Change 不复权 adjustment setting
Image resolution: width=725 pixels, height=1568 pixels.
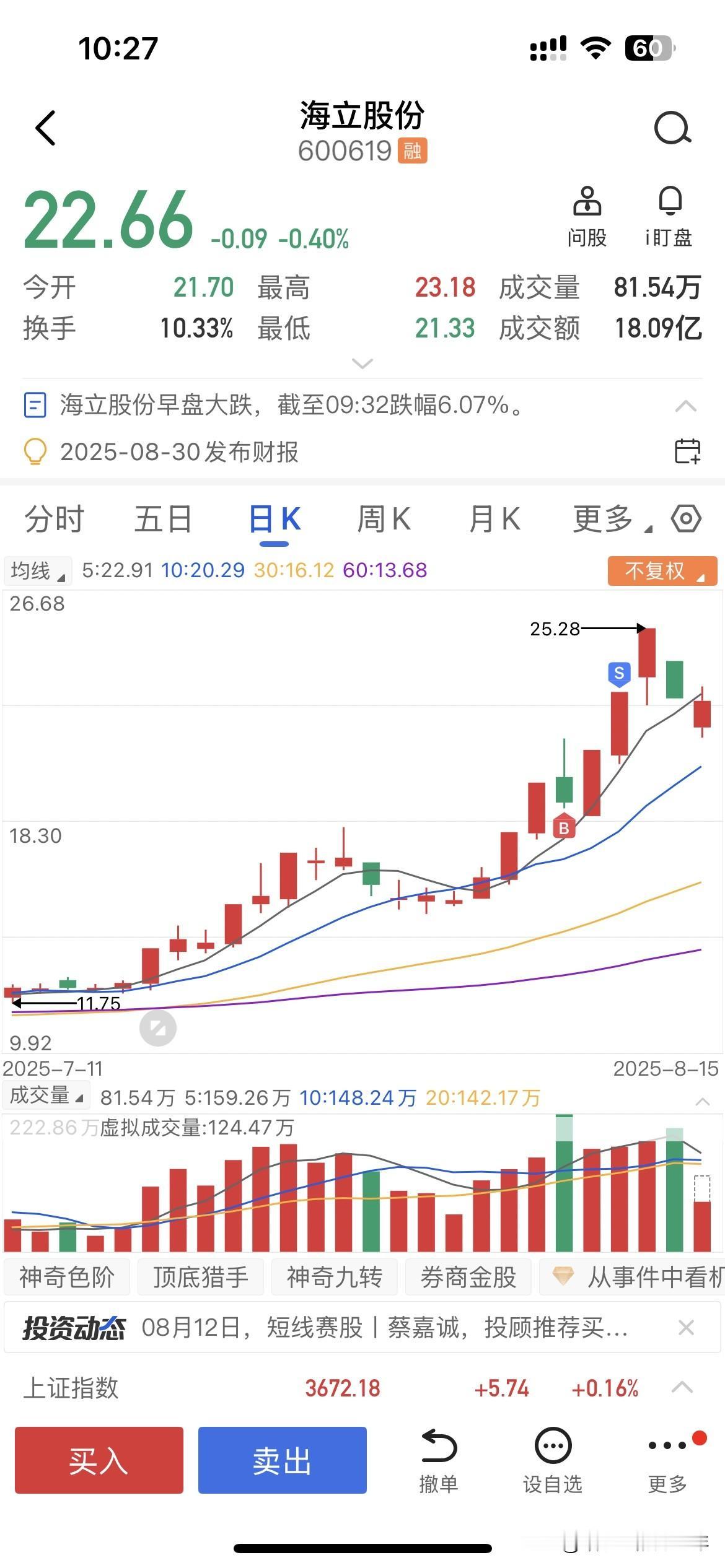[662, 570]
